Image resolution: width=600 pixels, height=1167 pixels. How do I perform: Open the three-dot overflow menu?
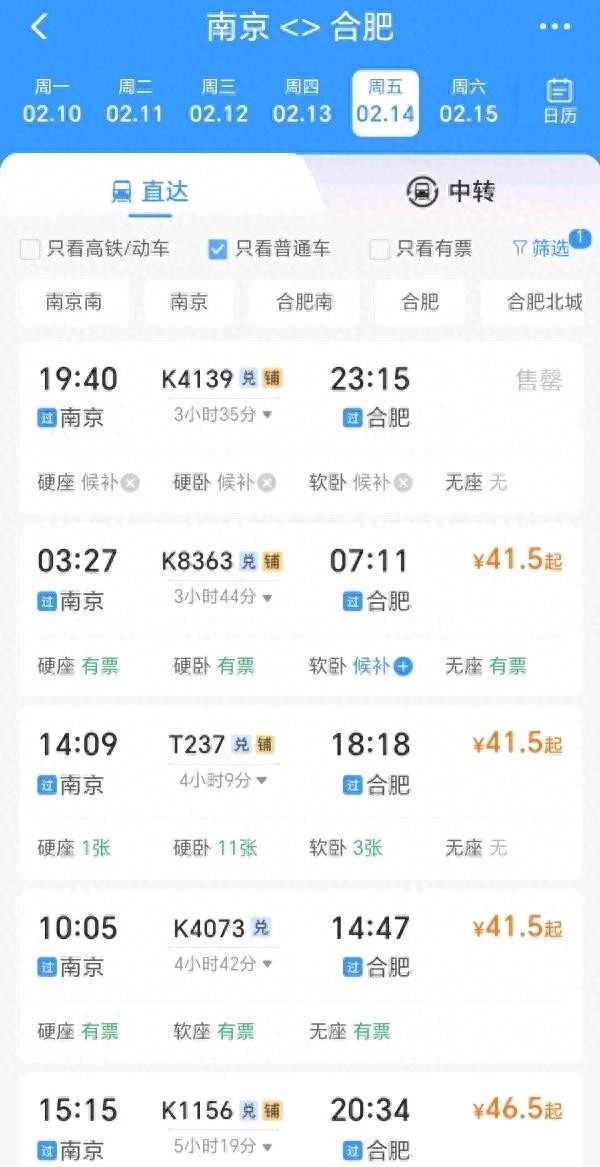click(555, 27)
